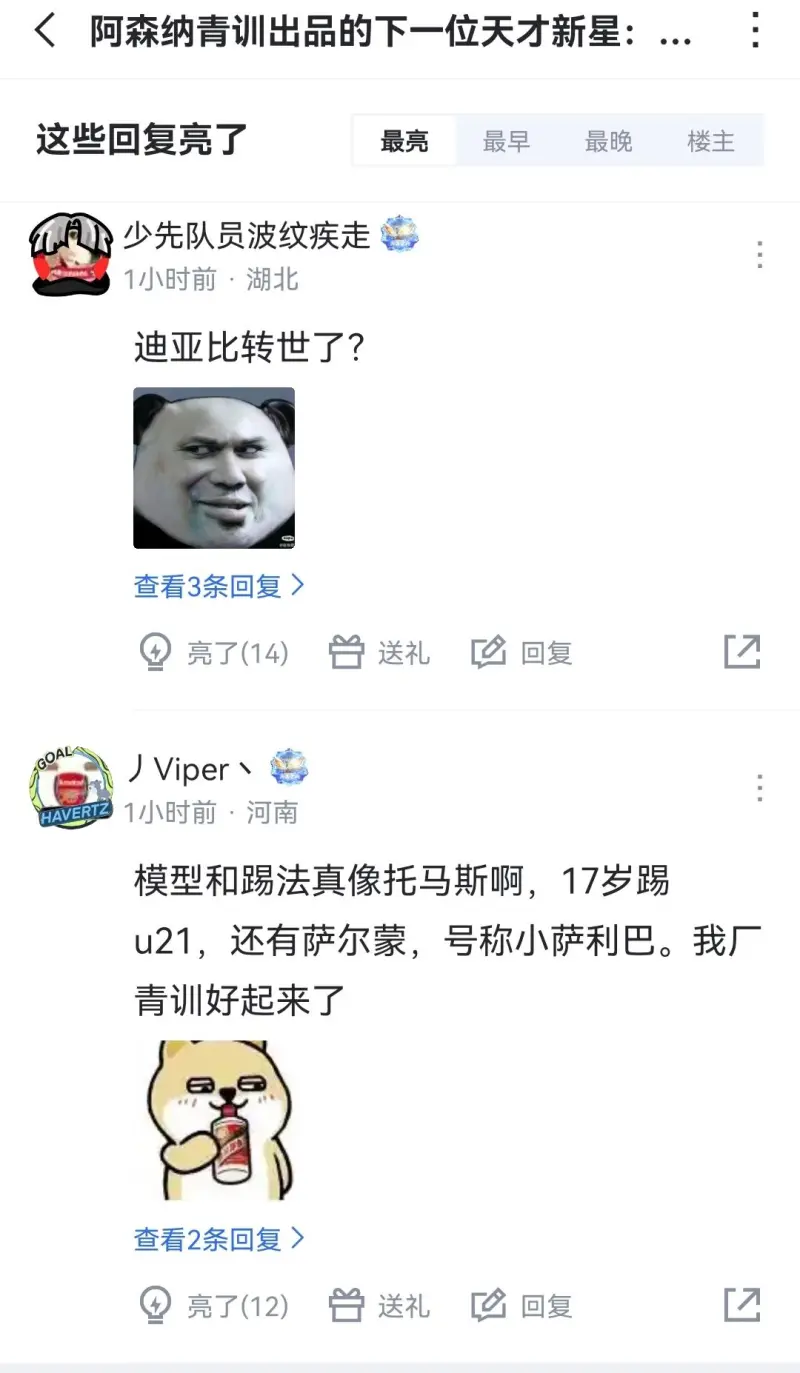This screenshot has width=800, height=1373.
Task: Like Viper's comment with 亮了(12)
Action: pos(213,1305)
